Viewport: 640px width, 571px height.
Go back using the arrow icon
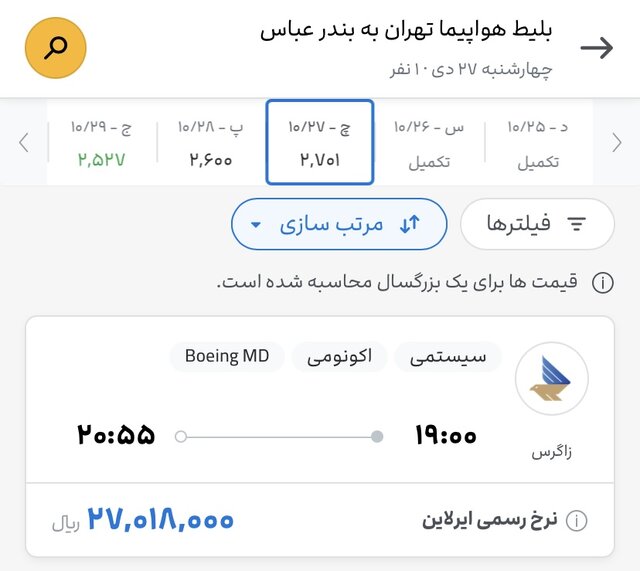[x=597, y=48]
